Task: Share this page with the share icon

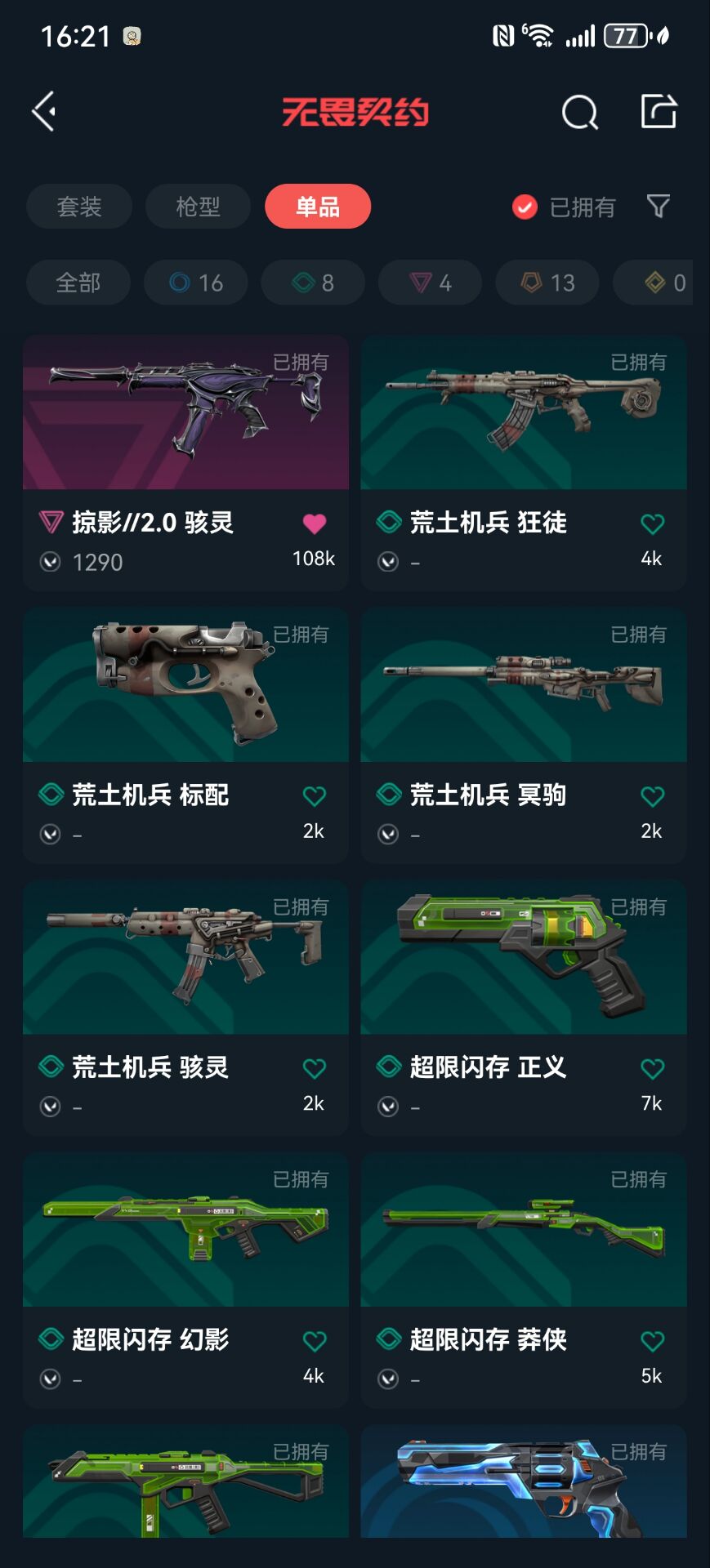Action: [x=659, y=111]
